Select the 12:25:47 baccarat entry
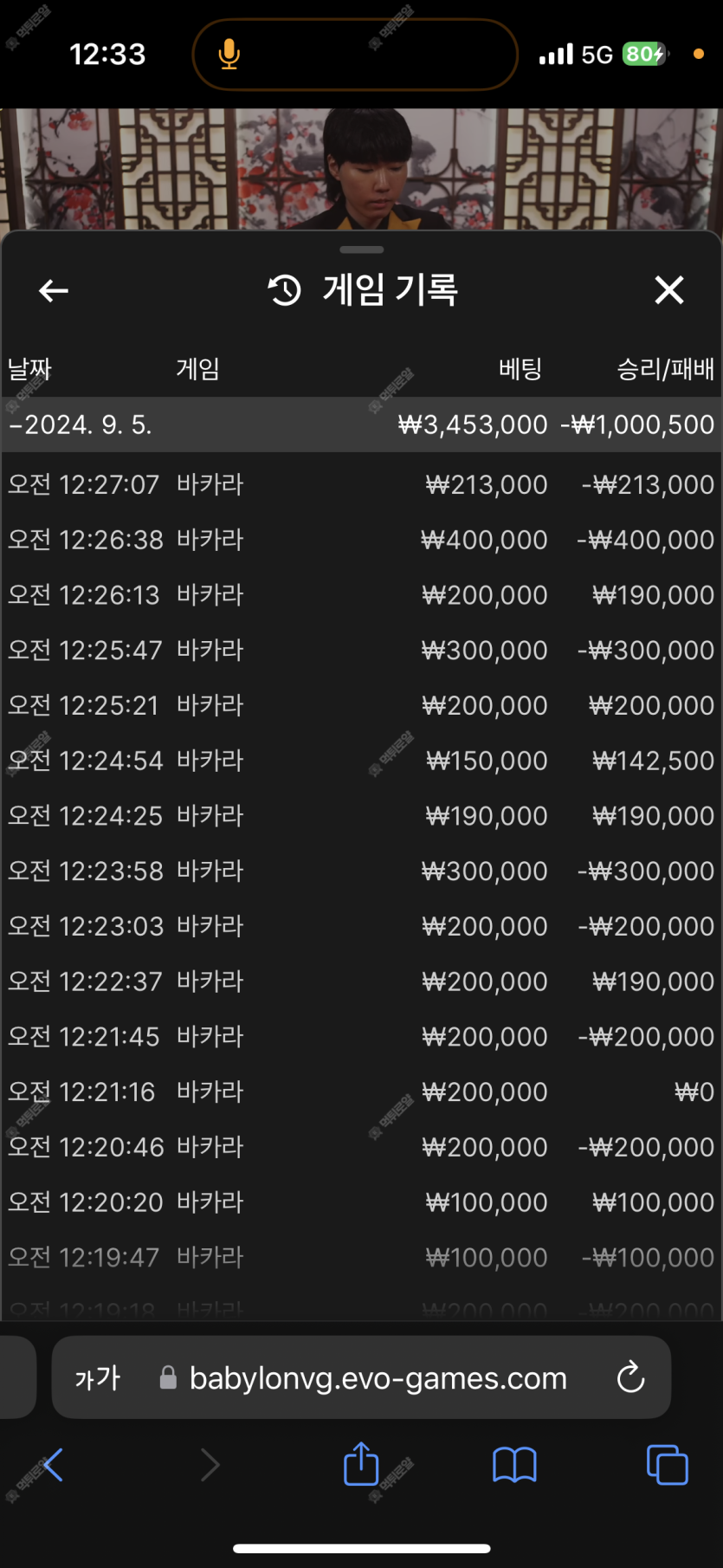This screenshot has height=1568, width=723. [x=362, y=650]
